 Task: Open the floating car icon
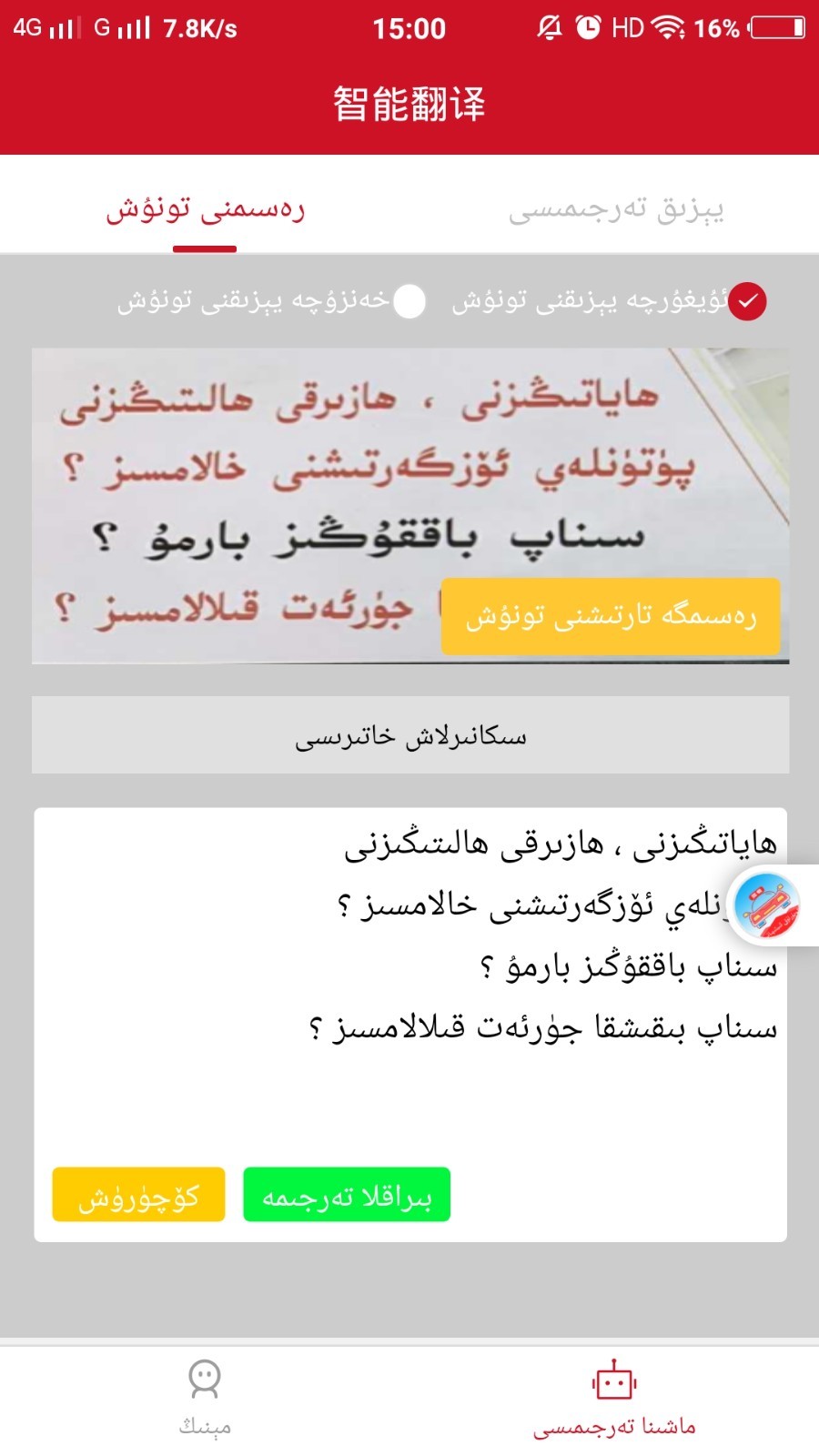click(766, 905)
